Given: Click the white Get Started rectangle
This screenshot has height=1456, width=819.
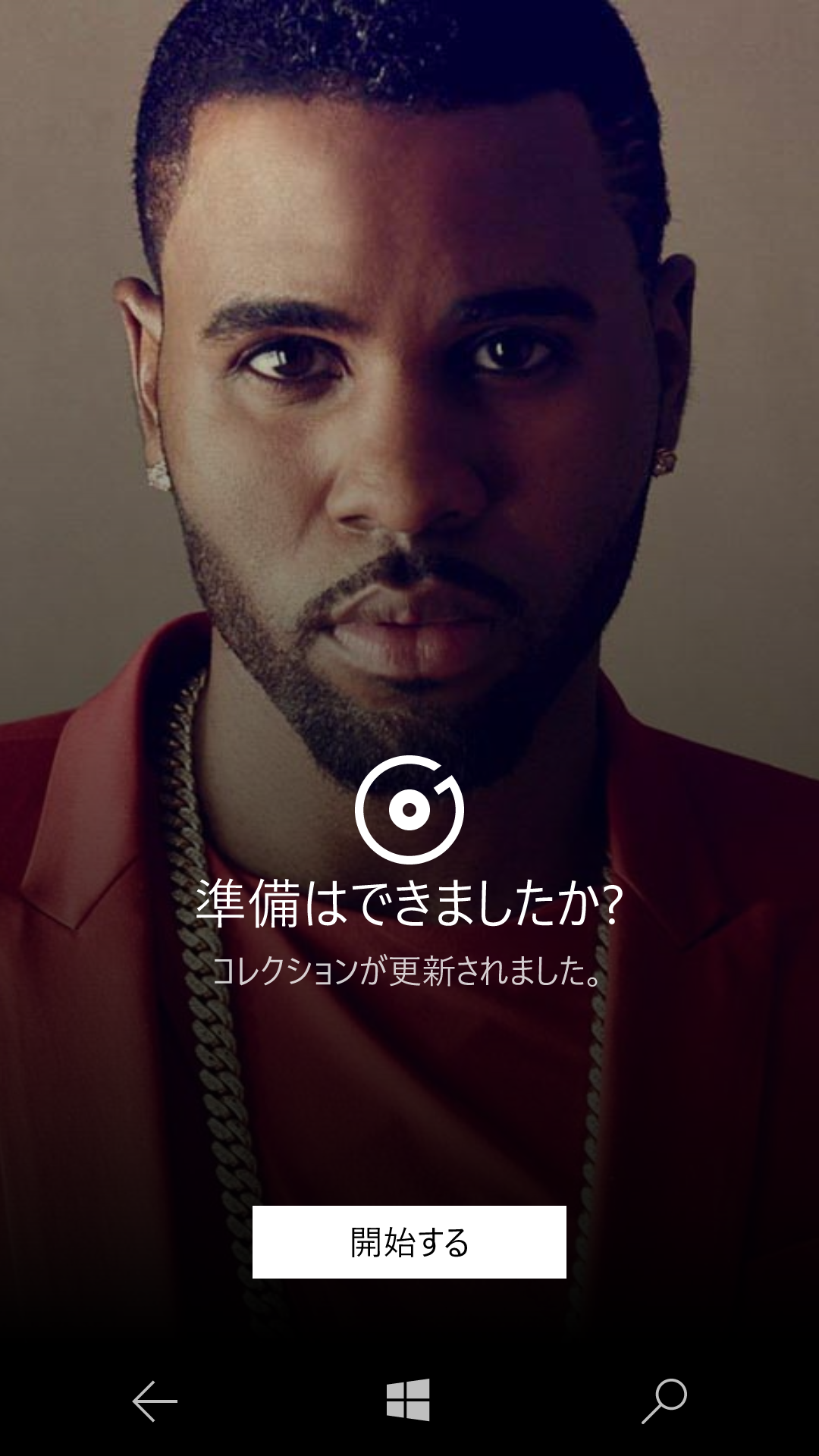Looking at the screenshot, I should click(x=409, y=1236).
